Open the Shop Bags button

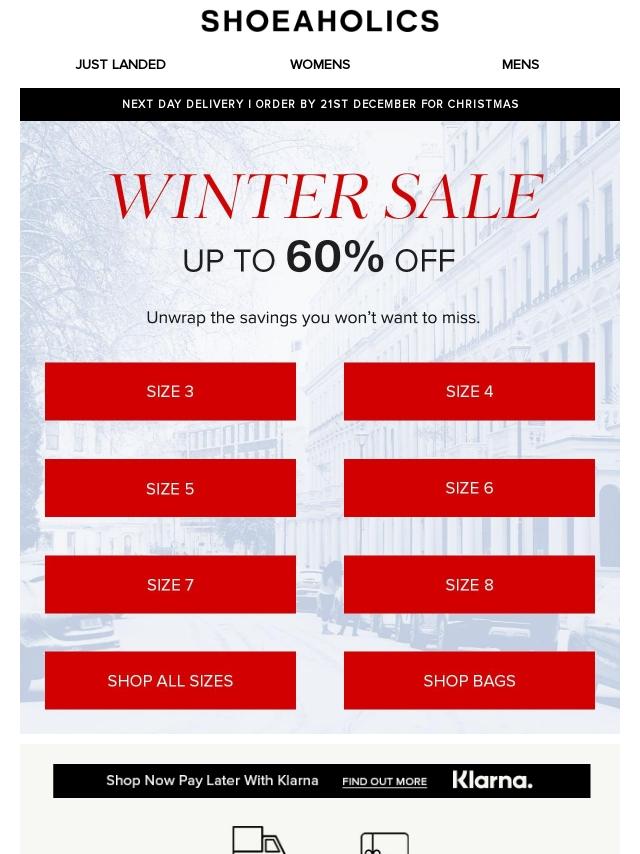[x=469, y=680]
